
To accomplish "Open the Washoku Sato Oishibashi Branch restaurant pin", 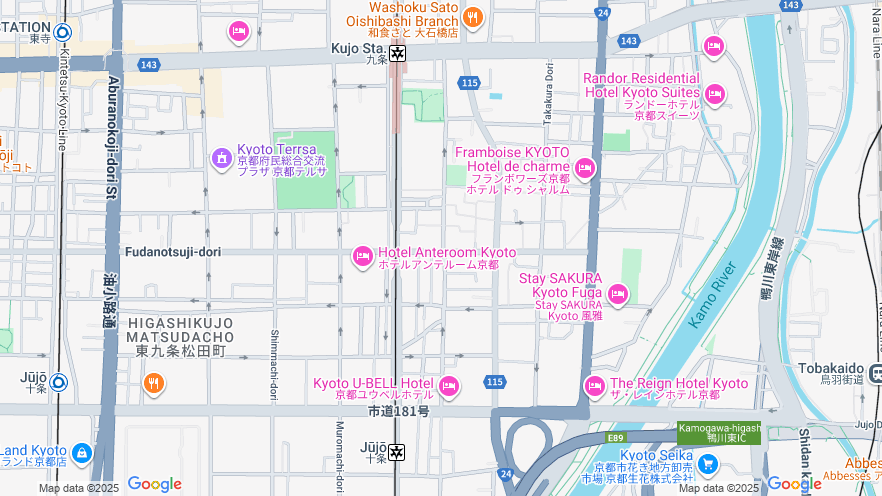I will click(473, 16).
